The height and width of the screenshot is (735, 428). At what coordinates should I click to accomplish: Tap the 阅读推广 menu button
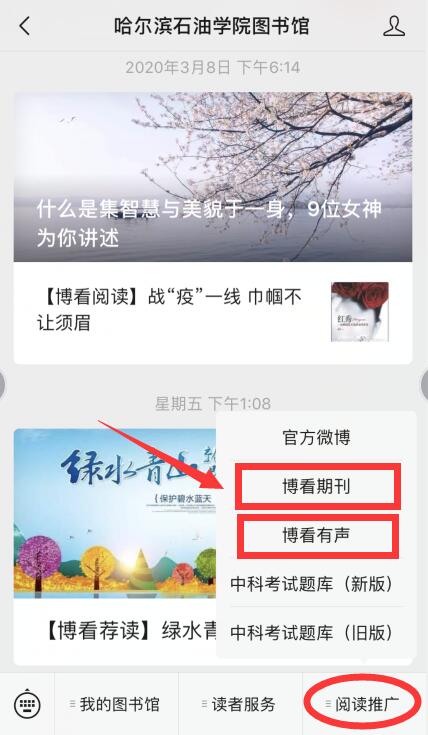coord(365,704)
